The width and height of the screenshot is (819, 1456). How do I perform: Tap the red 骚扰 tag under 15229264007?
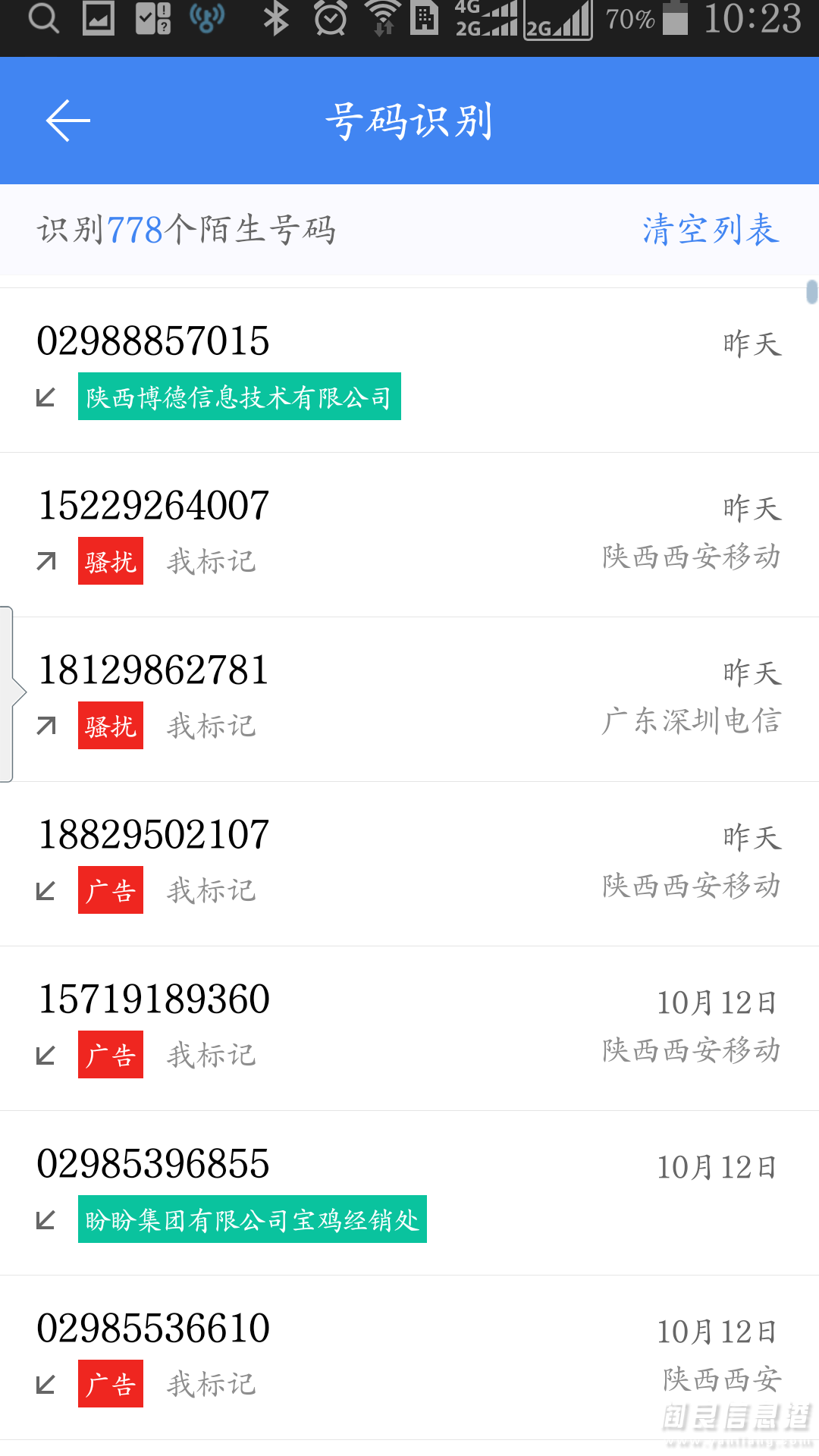click(110, 561)
